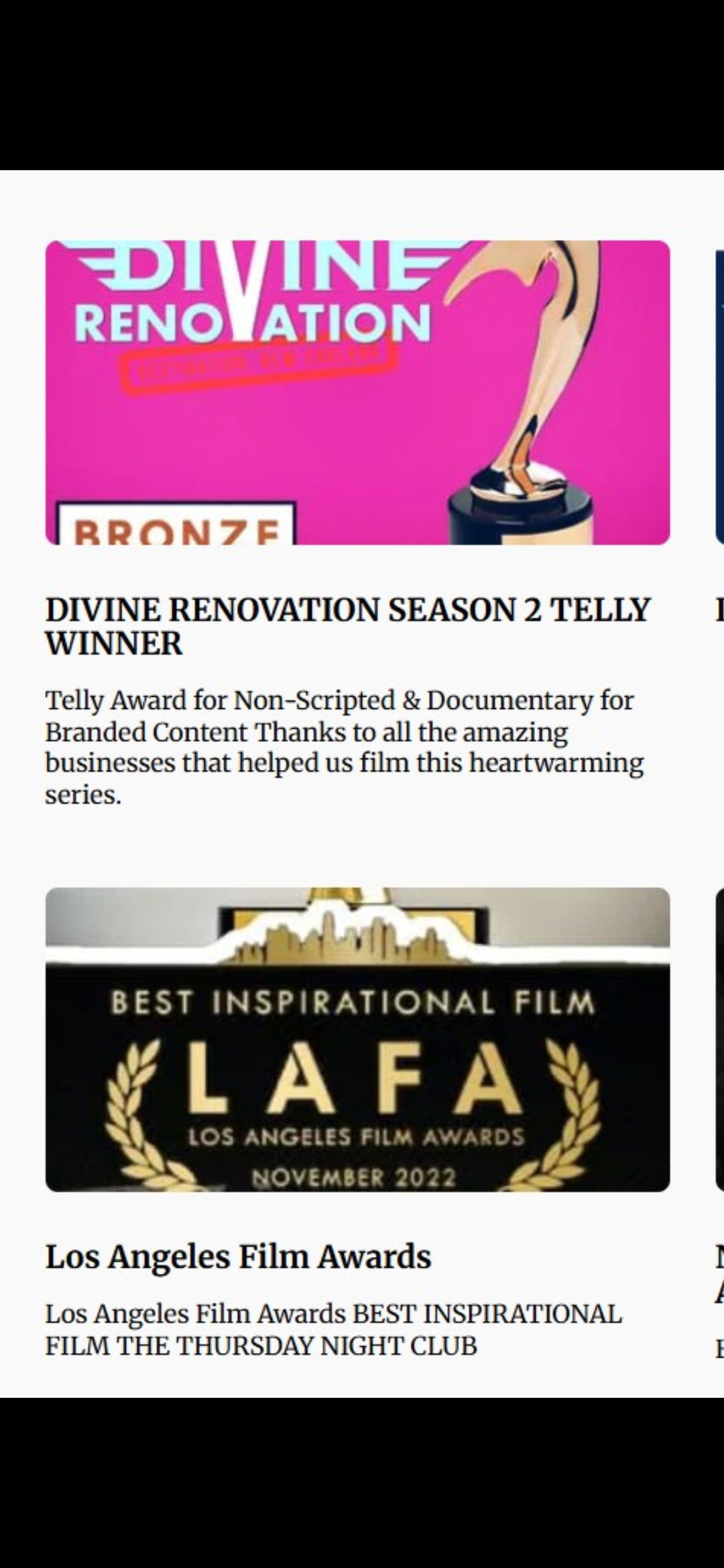Open the Los Angeles Film Awards card

[357, 1039]
